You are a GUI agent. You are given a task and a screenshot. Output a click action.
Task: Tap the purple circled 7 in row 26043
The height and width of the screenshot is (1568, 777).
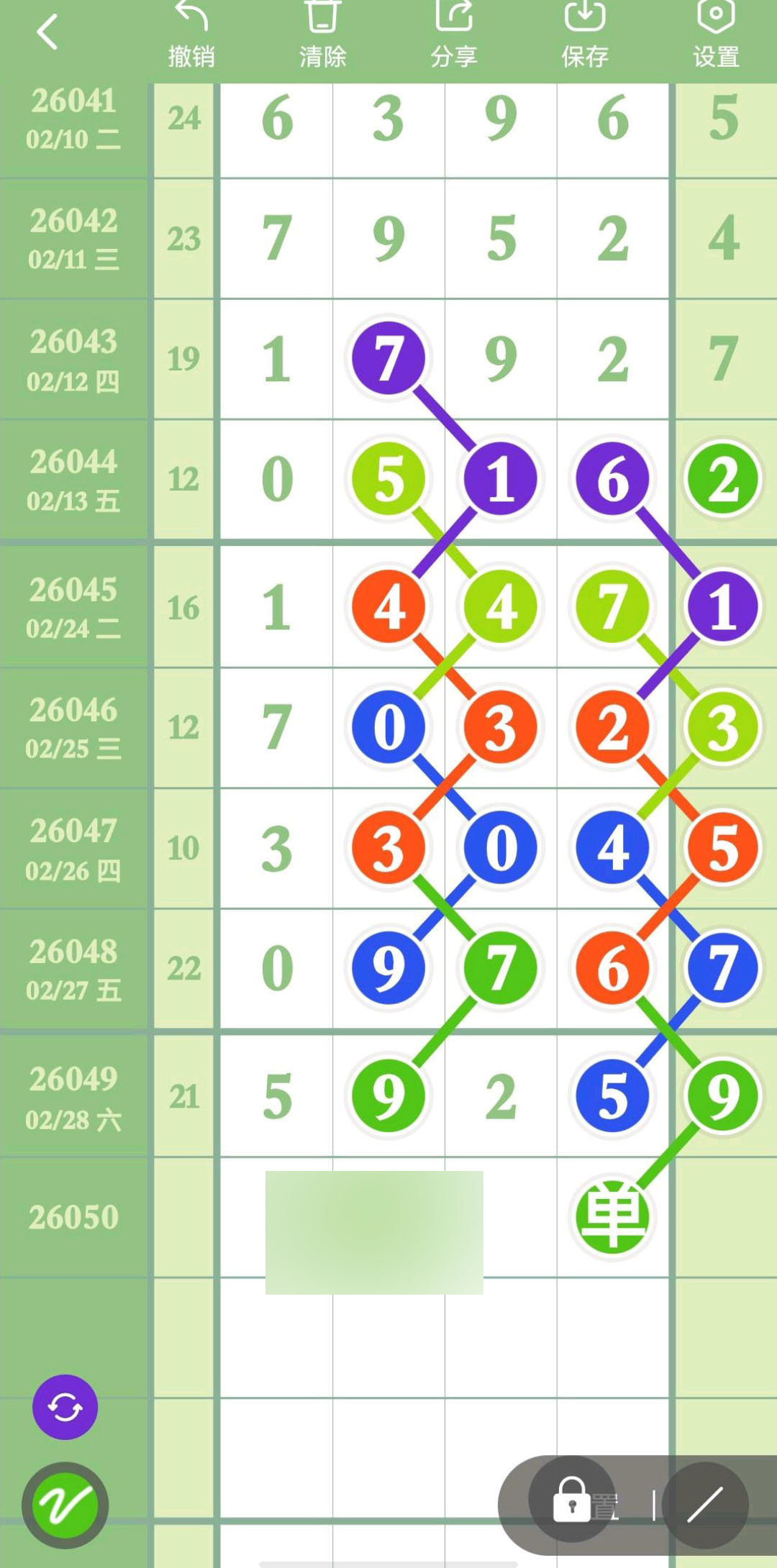point(388,358)
